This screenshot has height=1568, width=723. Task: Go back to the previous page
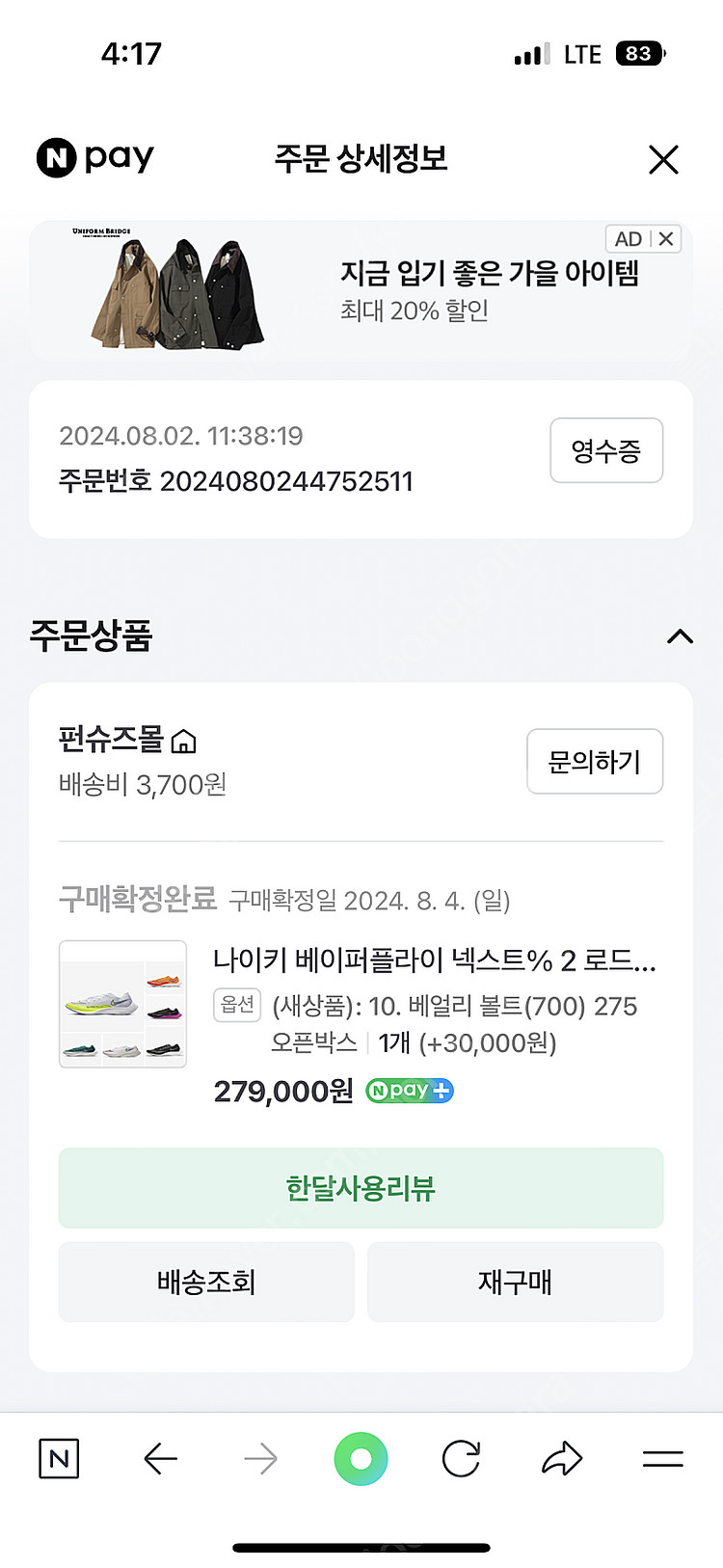point(160,1459)
